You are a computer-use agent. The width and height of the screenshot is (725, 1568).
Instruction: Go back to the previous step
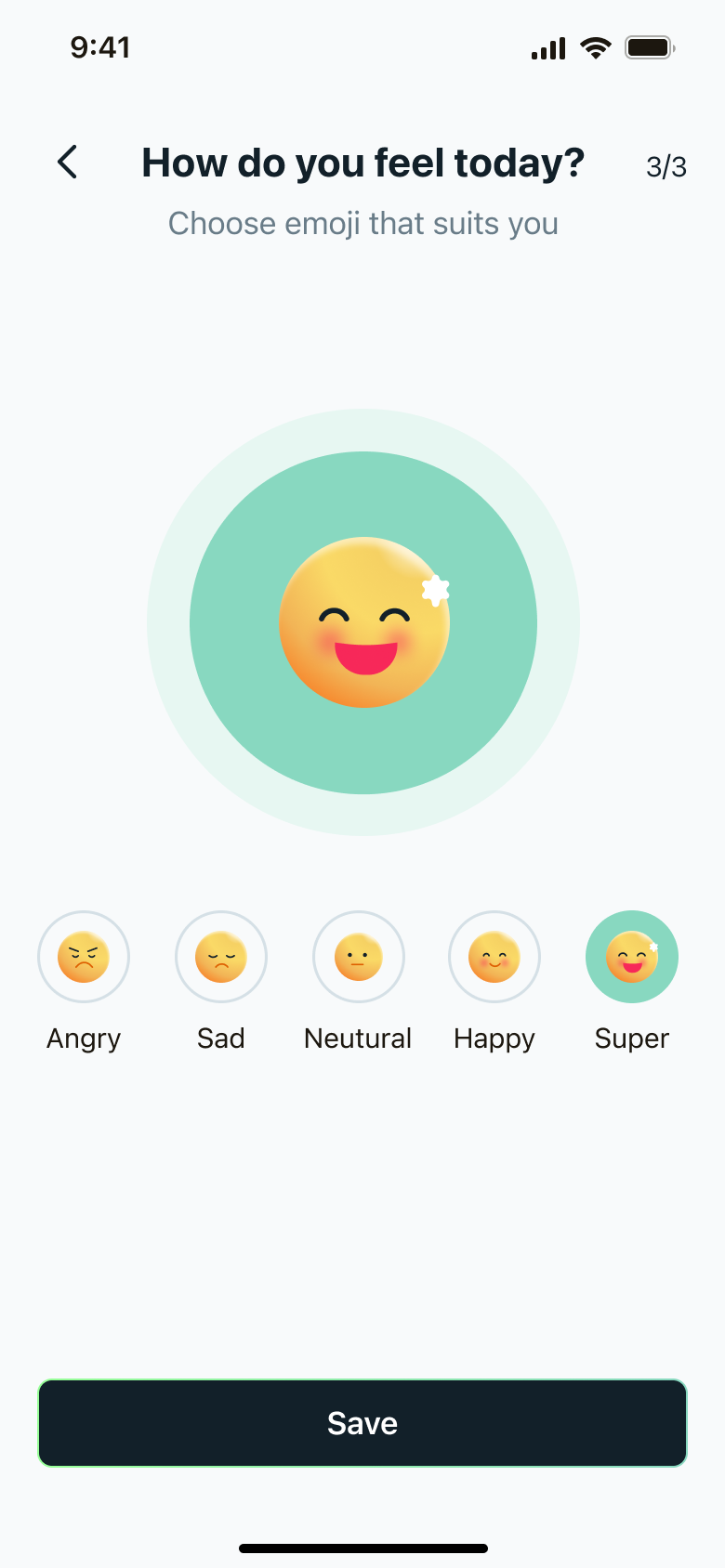pyautogui.click(x=68, y=163)
